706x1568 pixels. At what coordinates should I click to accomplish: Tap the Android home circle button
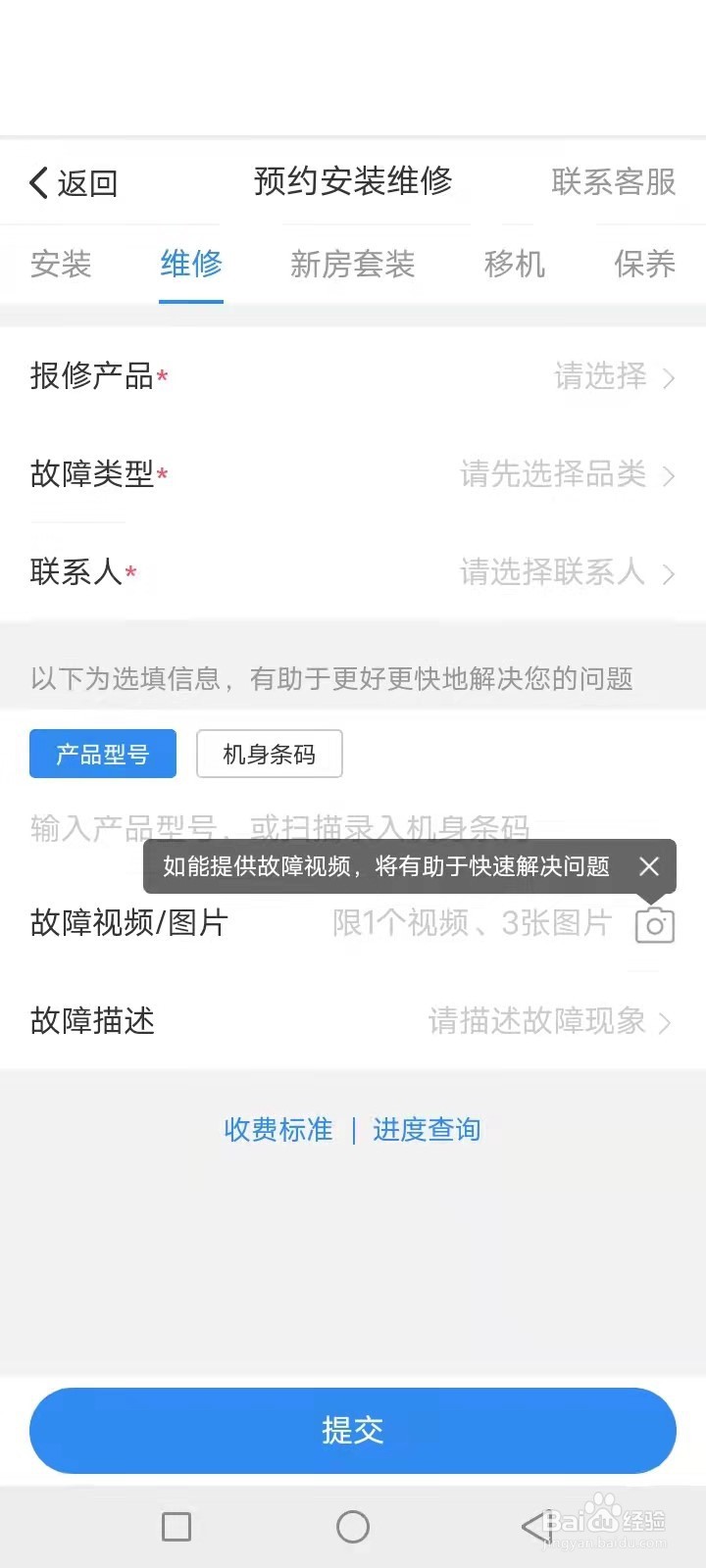point(353,1526)
